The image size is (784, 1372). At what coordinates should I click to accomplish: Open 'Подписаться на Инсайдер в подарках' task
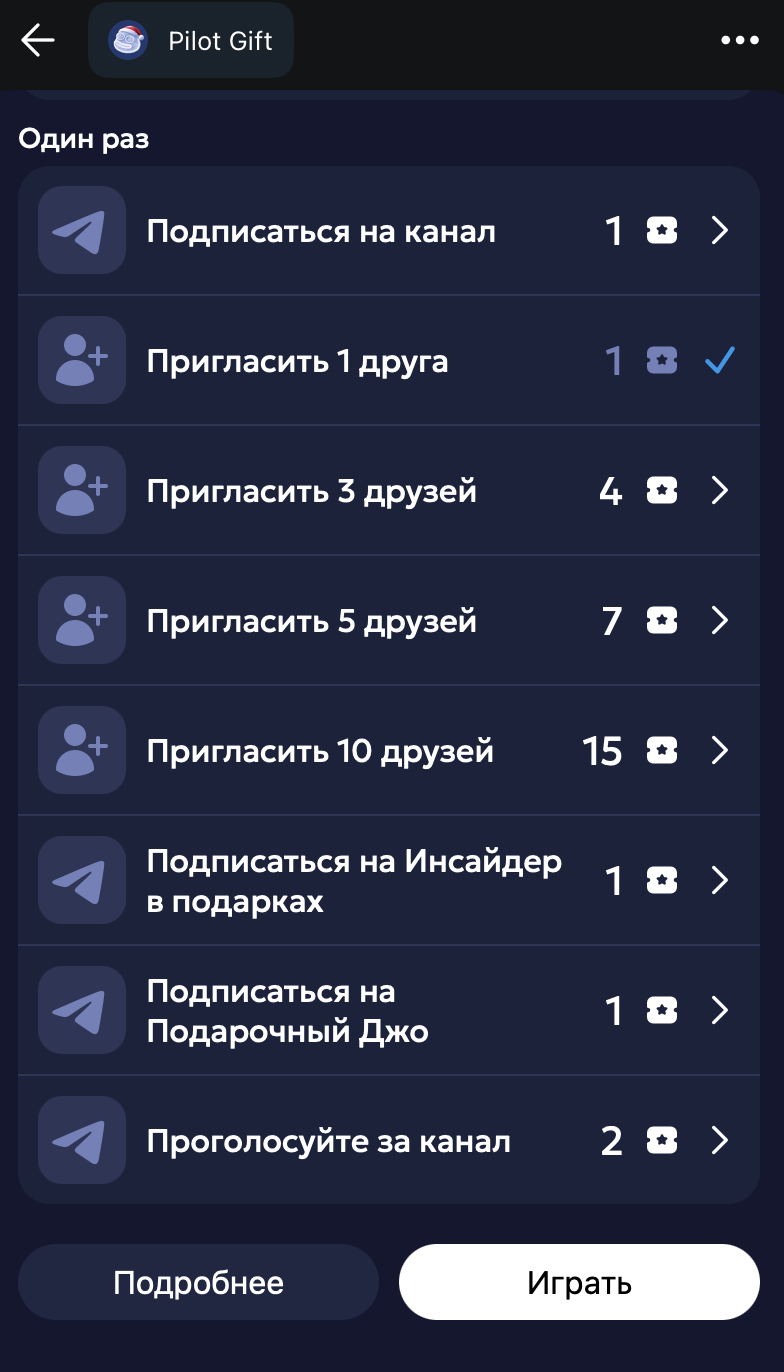(388, 881)
